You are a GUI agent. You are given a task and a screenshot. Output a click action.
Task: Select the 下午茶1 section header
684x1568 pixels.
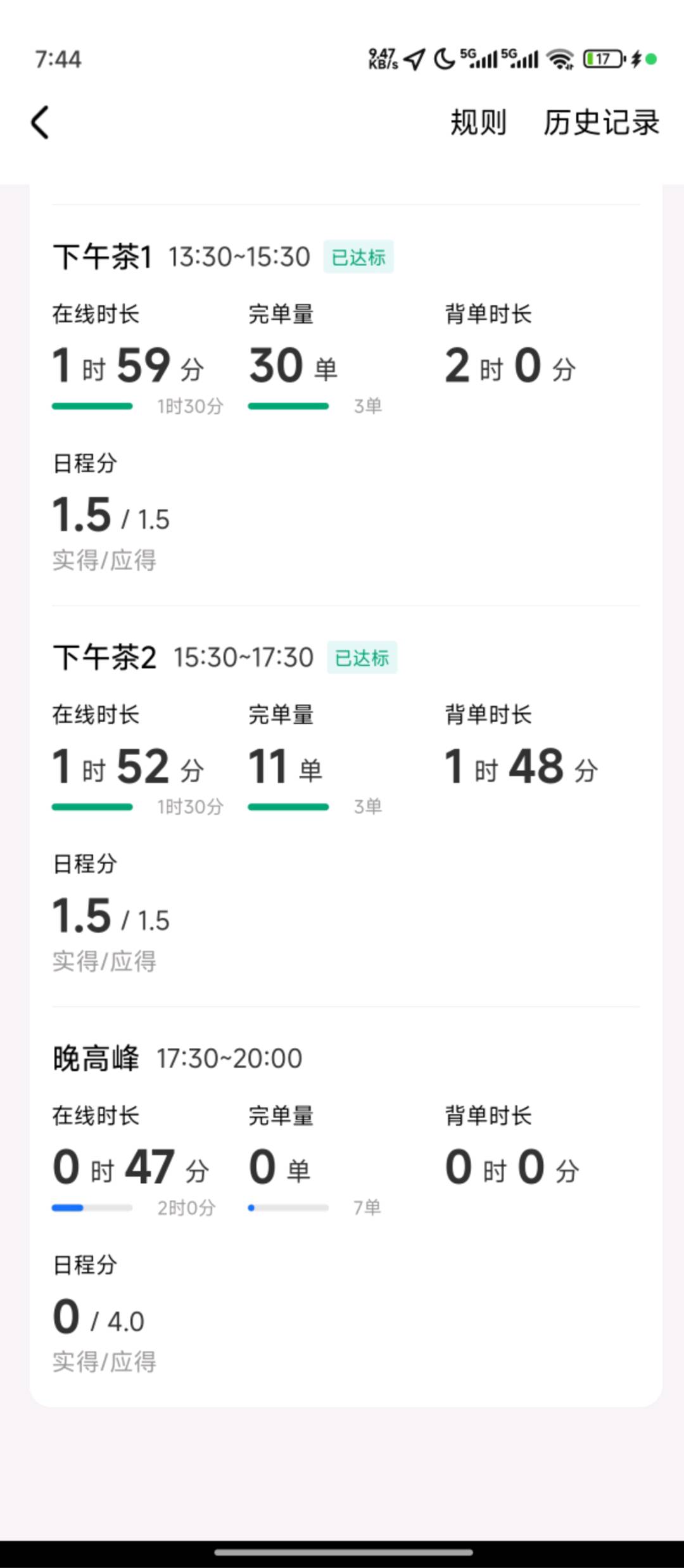pyautogui.click(x=103, y=257)
